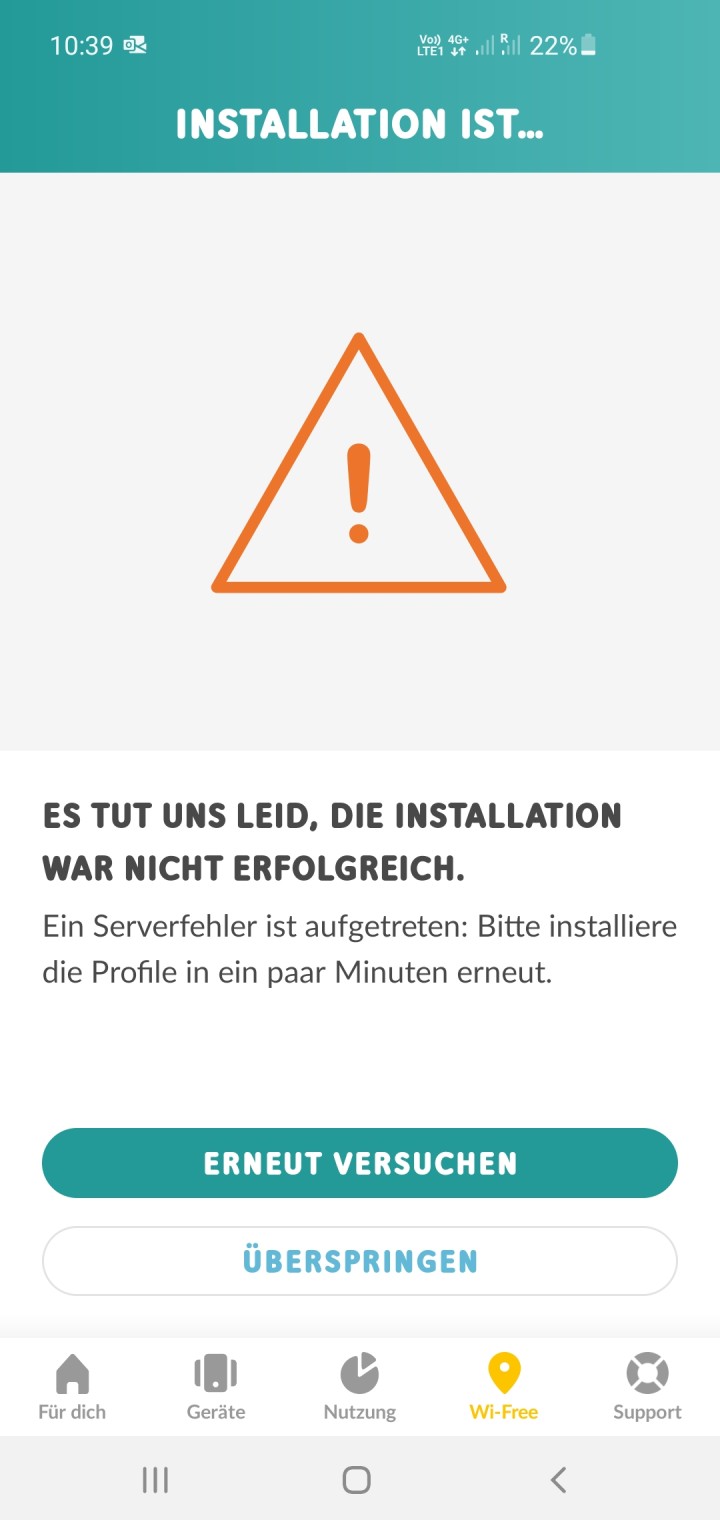Go to the Nutzung tab
Viewport: 720px width, 1520px height.
coord(360,1386)
